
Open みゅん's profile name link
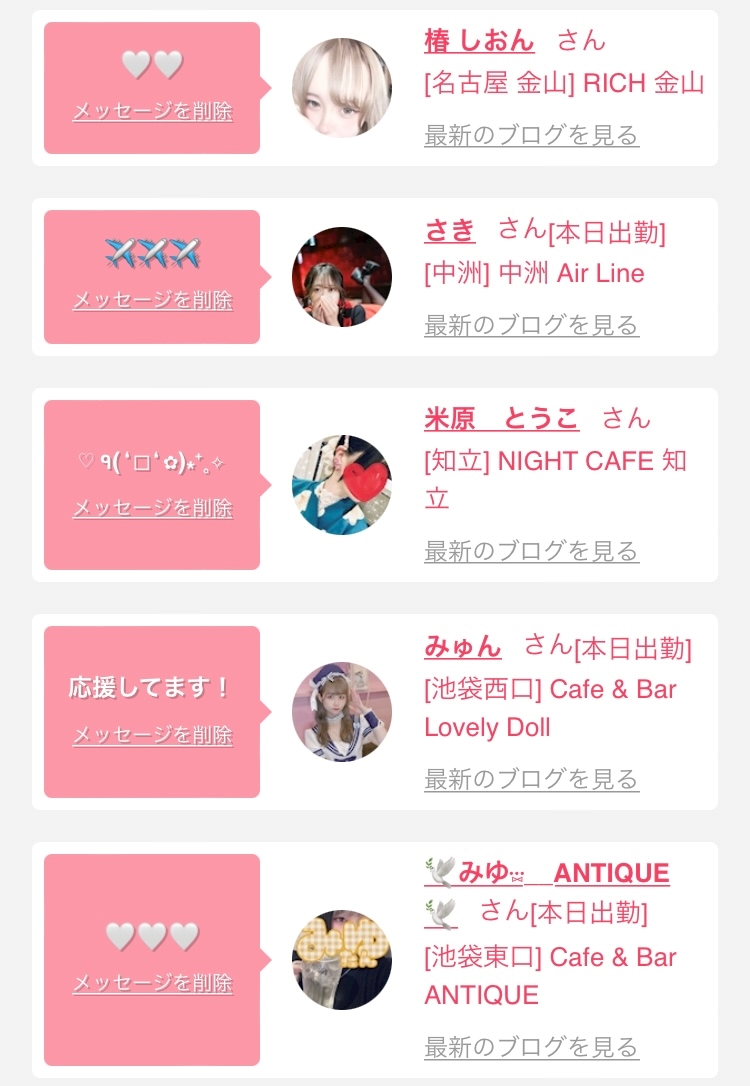click(x=463, y=646)
